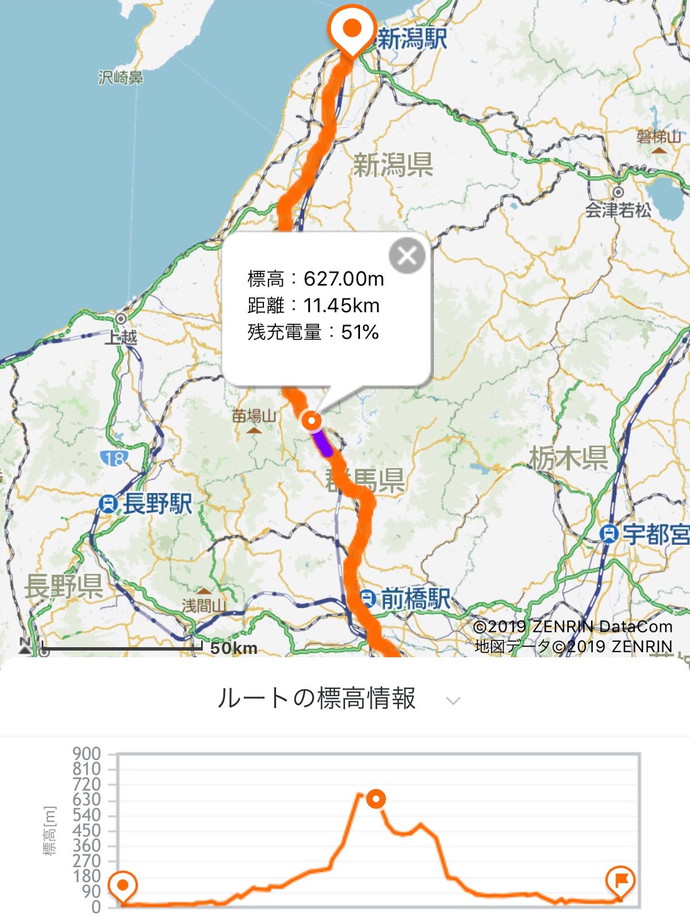690x920 pixels.
Task: Close the elevation info popup
Action: tap(406, 256)
